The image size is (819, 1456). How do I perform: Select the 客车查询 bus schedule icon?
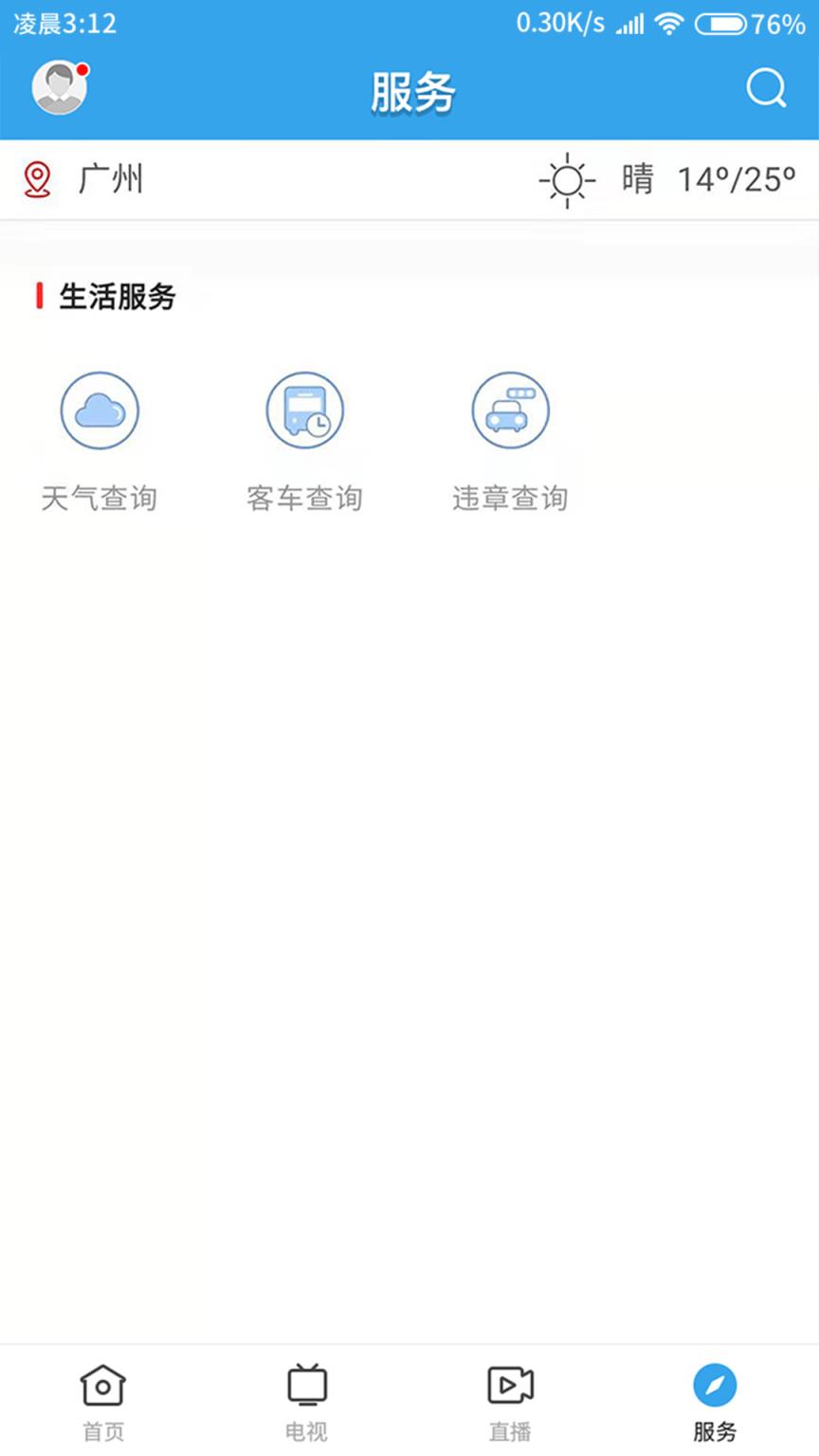[x=304, y=409]
